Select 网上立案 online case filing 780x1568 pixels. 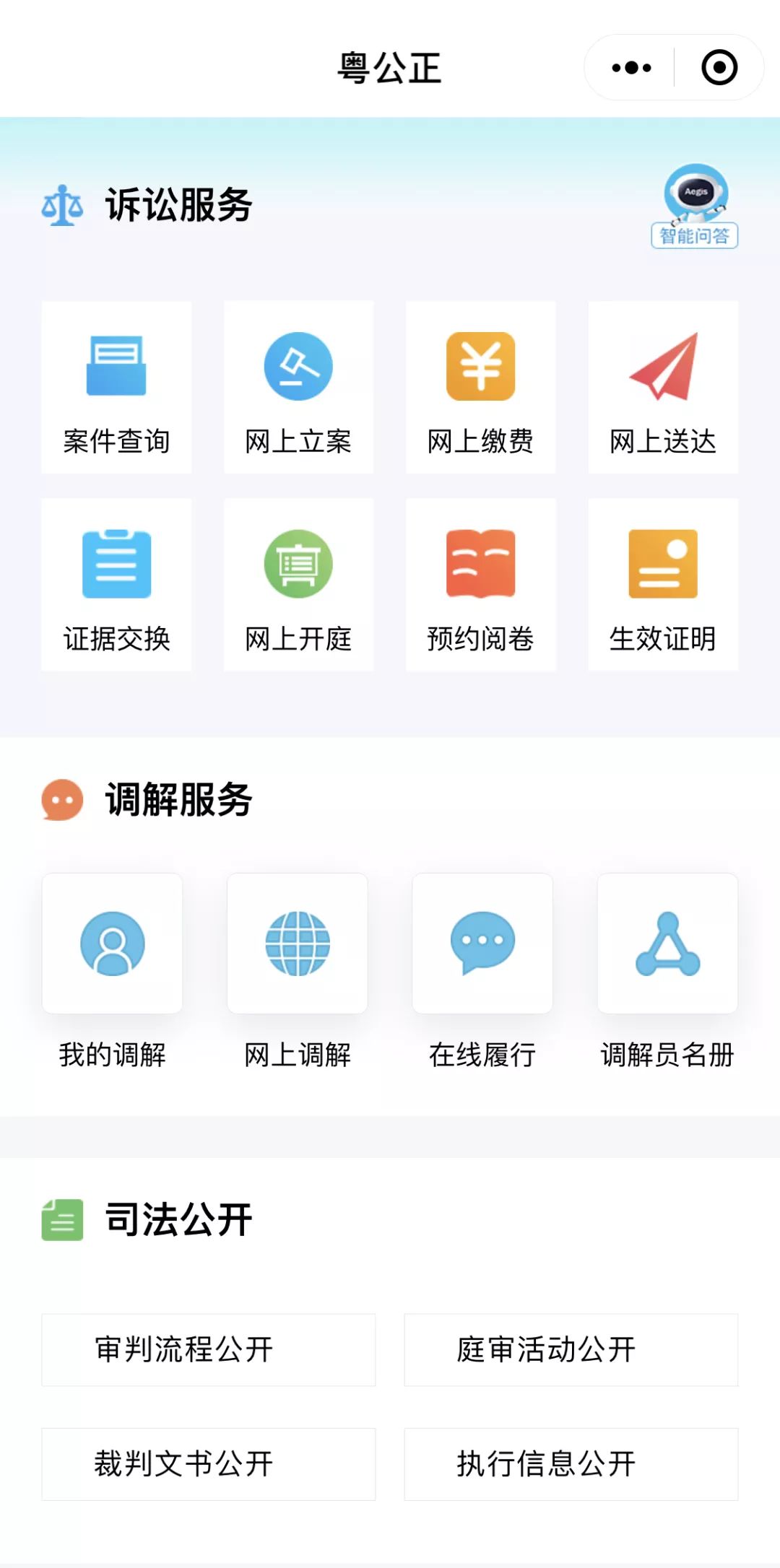298,388
